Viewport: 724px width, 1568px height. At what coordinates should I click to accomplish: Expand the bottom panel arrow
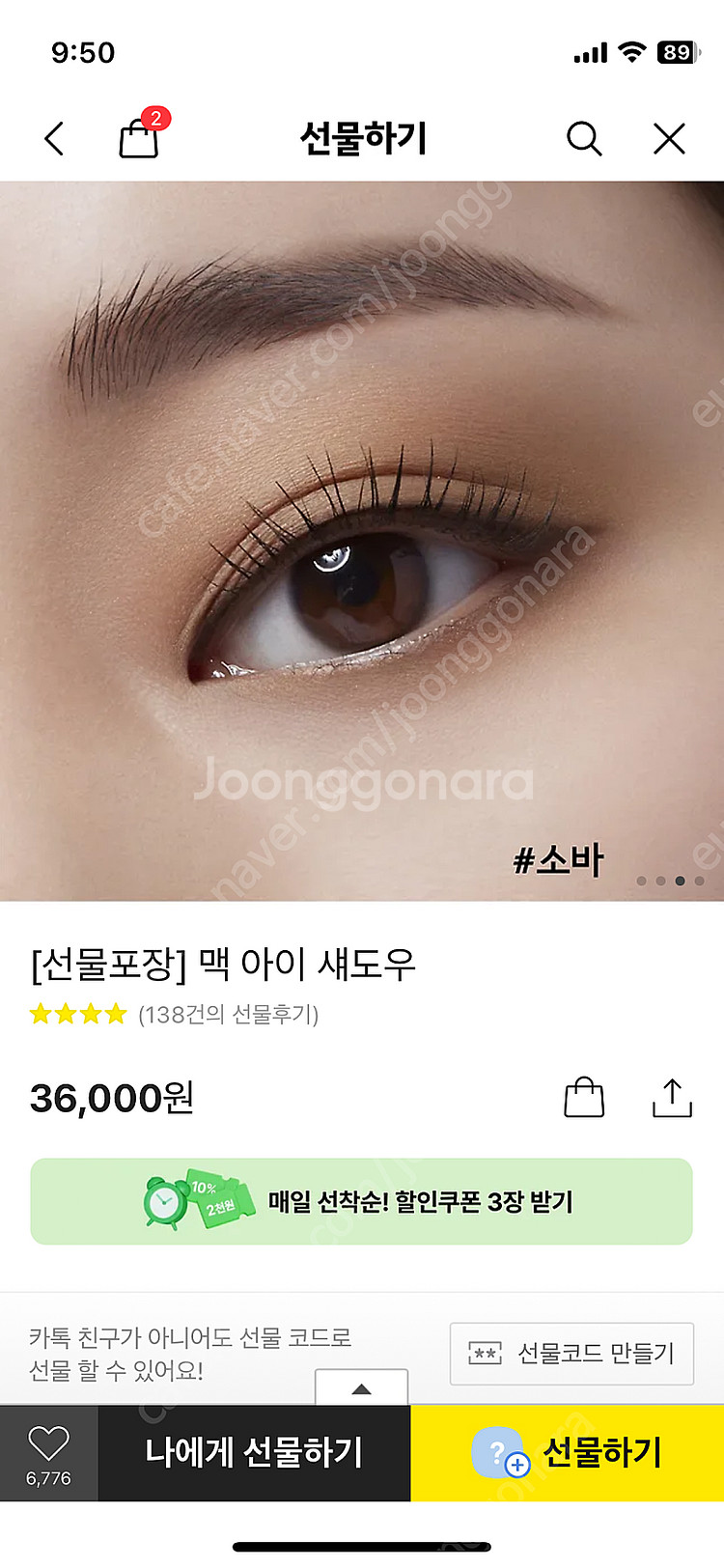click(361, 1388)
